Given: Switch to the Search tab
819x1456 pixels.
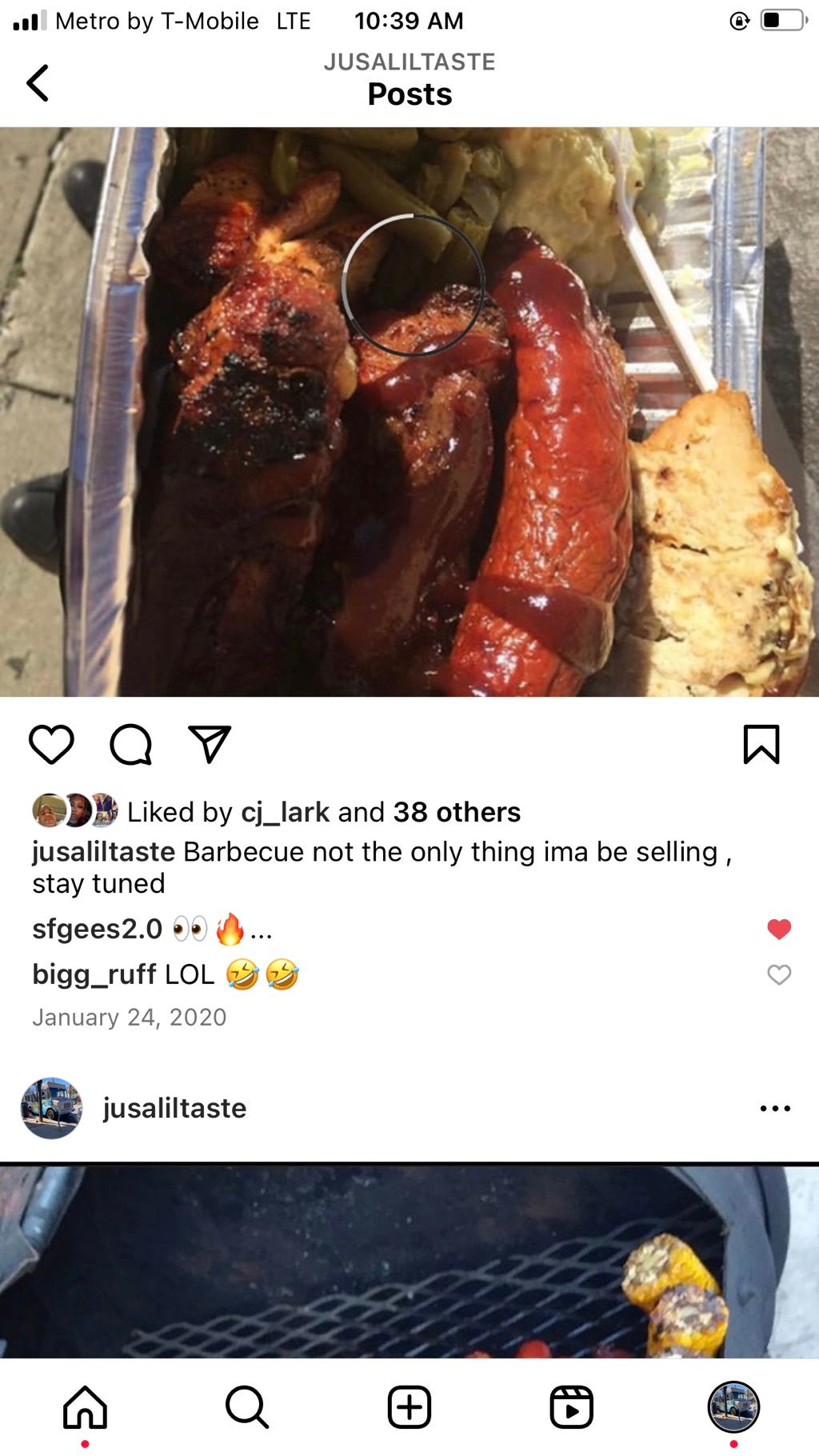Looking at the screenshot, I should pyautogui.click(x=247, y=1407).
